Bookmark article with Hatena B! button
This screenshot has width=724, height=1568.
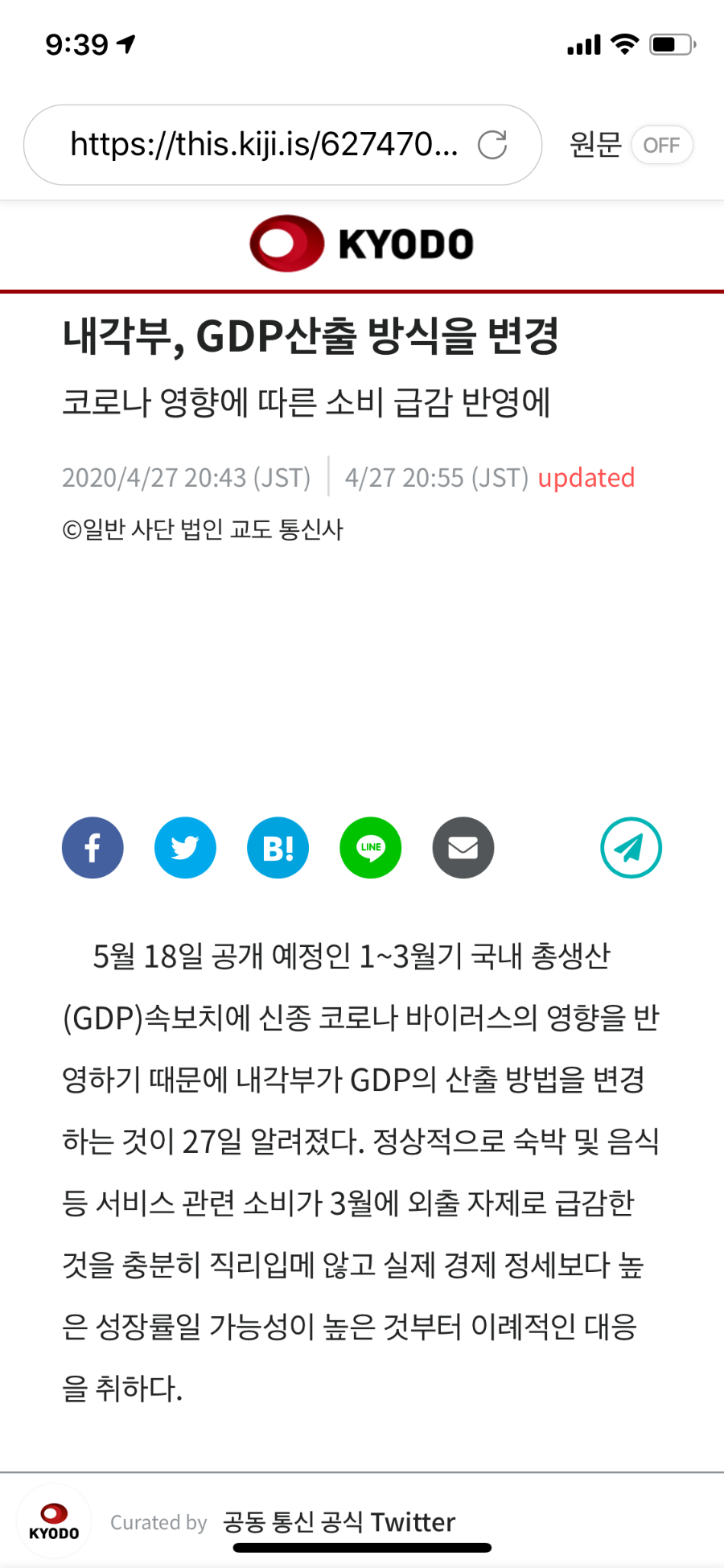click(x=278, y=848)
